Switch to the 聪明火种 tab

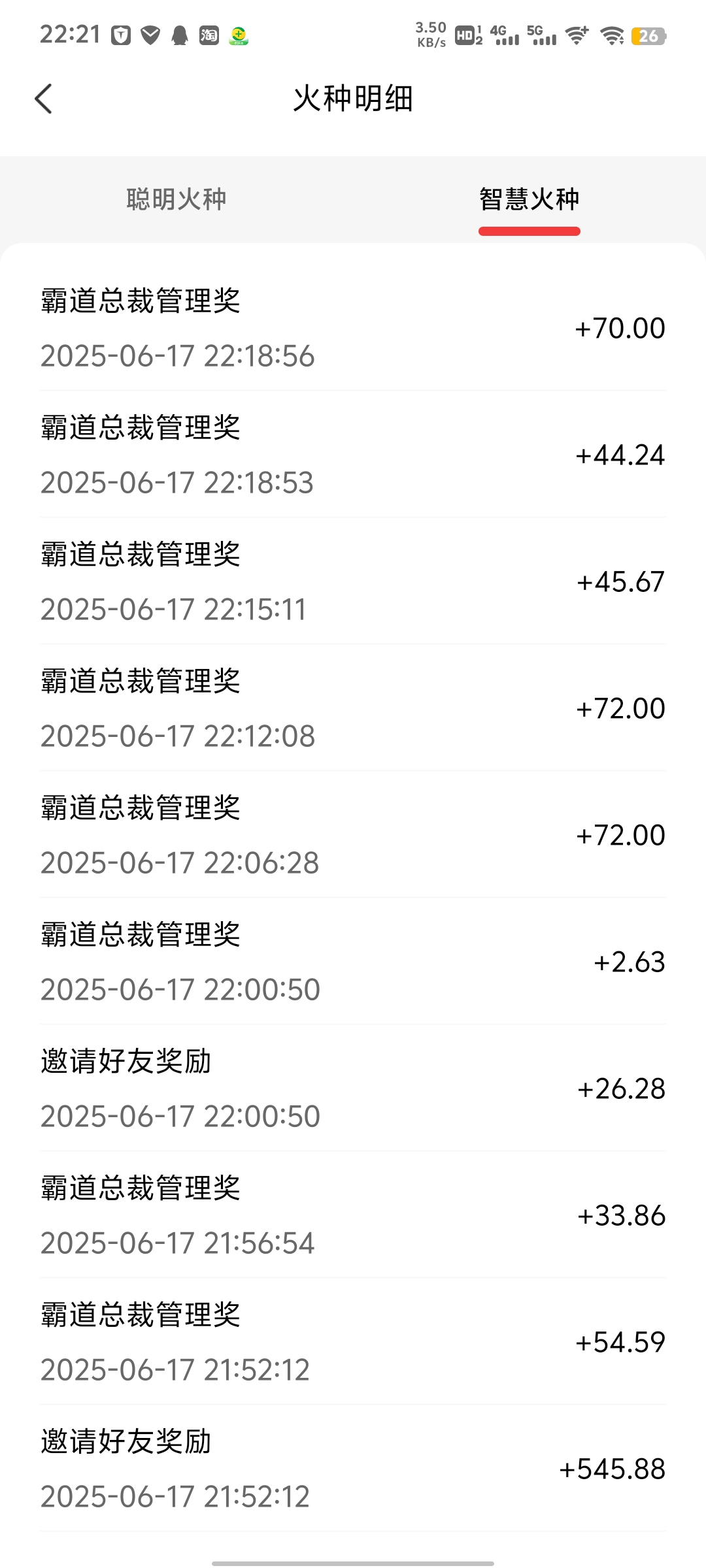pyautogui.click(x=176, y=199)
